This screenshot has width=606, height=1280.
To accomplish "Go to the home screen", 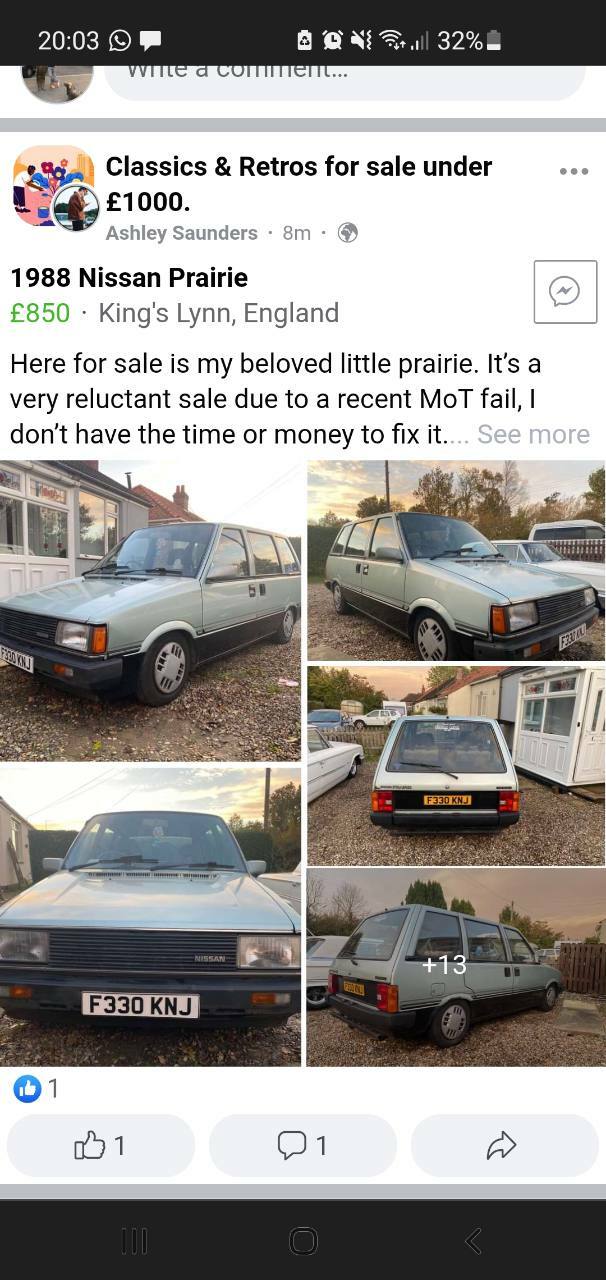I will [303, 1241].
